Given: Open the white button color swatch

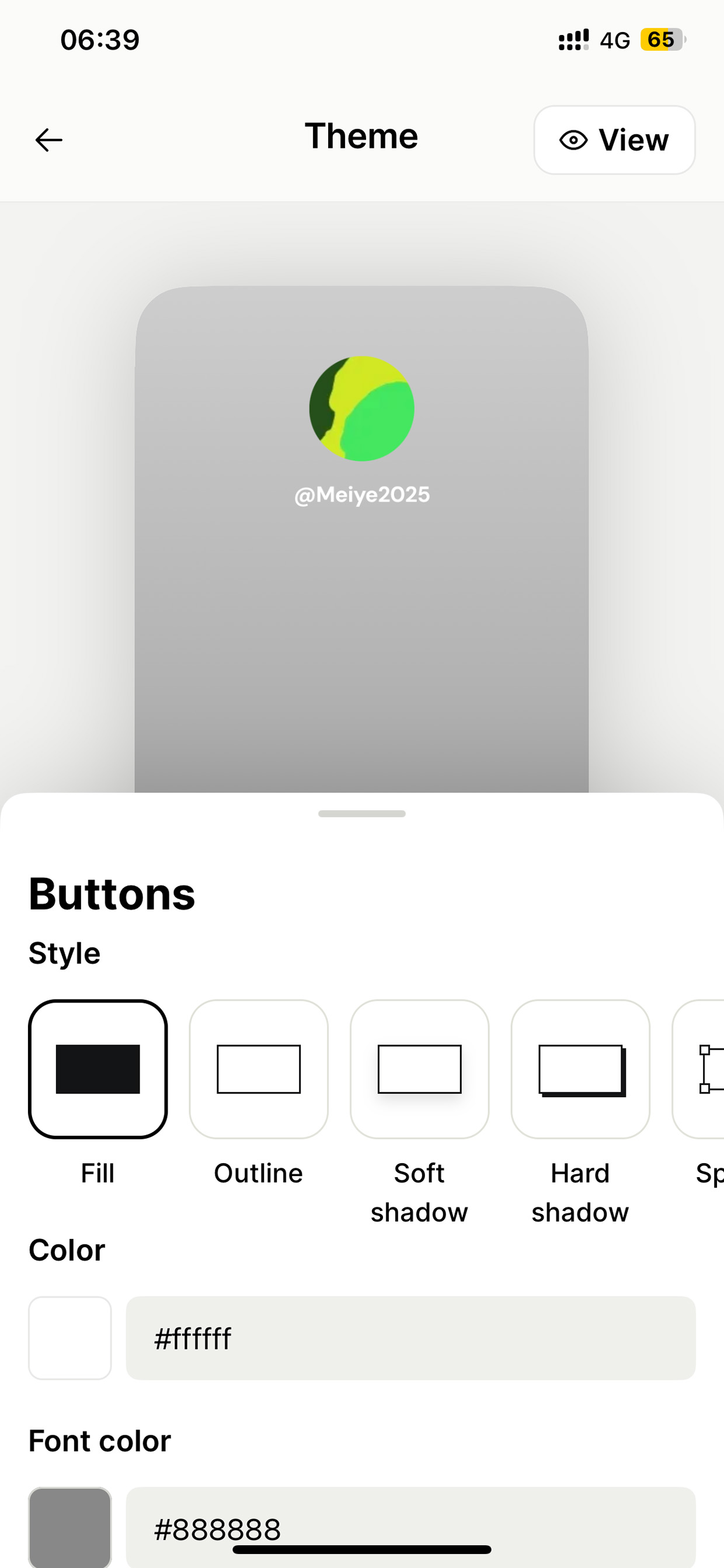Looking at the screenshot, I should pos(70,1338).
